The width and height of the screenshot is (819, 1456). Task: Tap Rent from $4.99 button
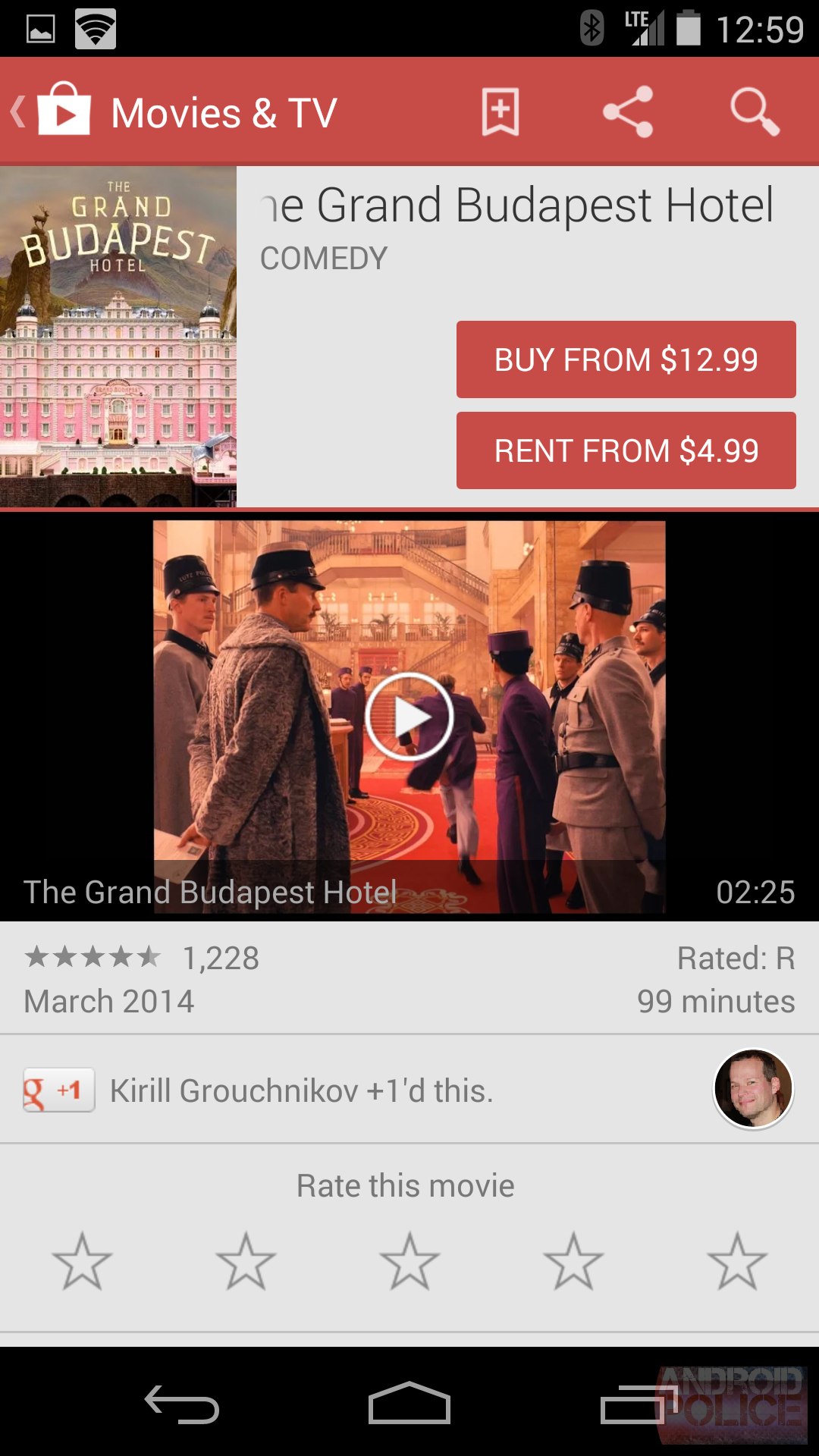pyautogui.click(x=626, y=450)
